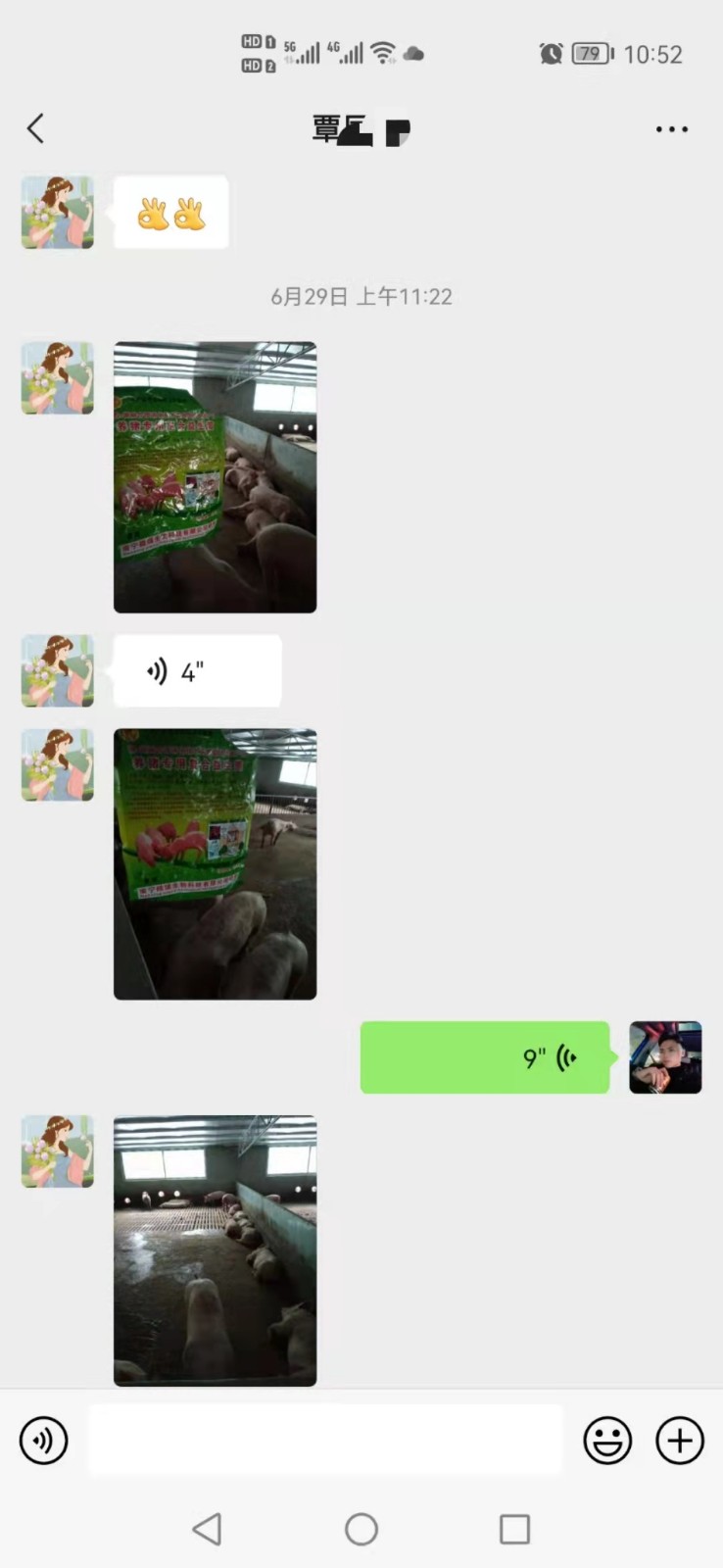723x1568 pixels.
Task: Go to the home screen
Action: coord(361,1529)
